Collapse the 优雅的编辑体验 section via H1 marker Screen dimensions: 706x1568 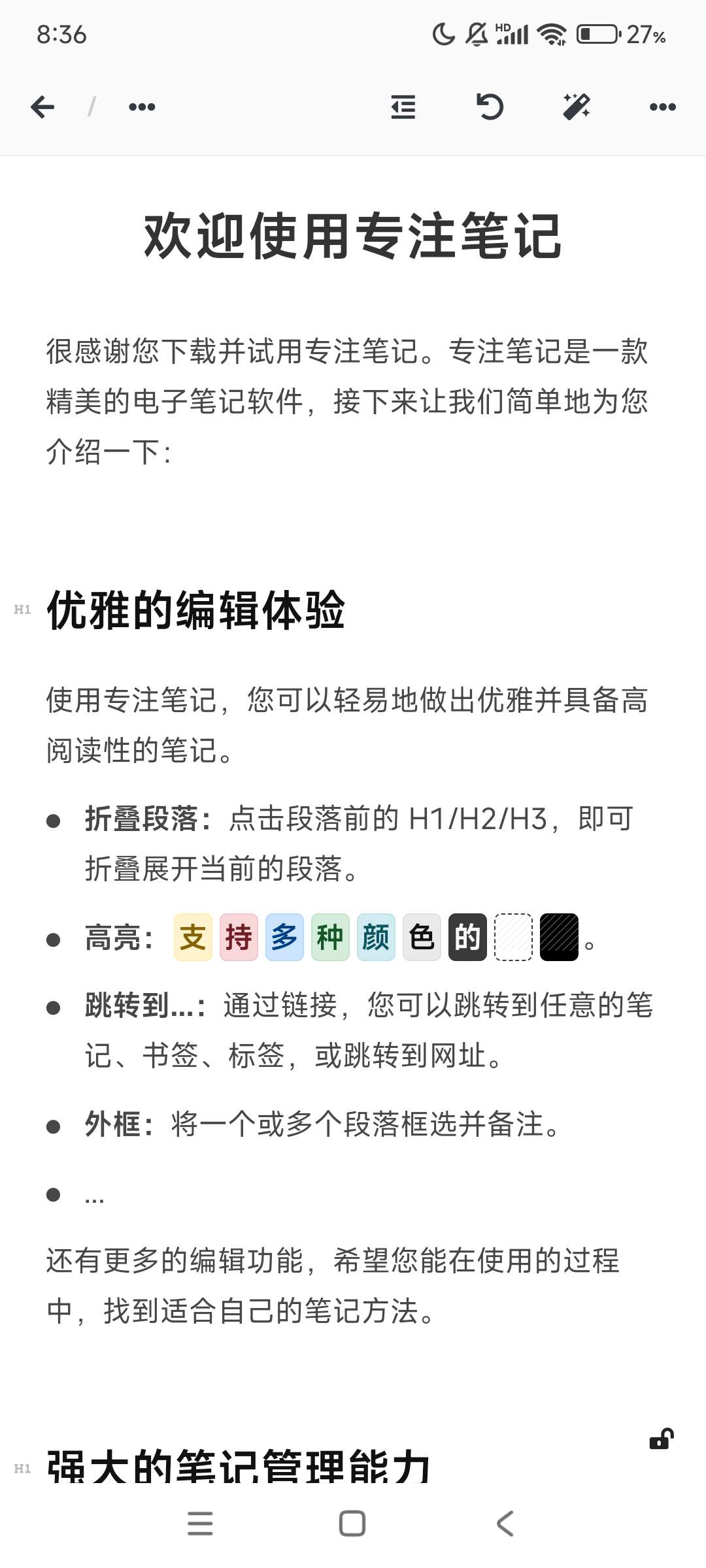(x=22, y=610)
